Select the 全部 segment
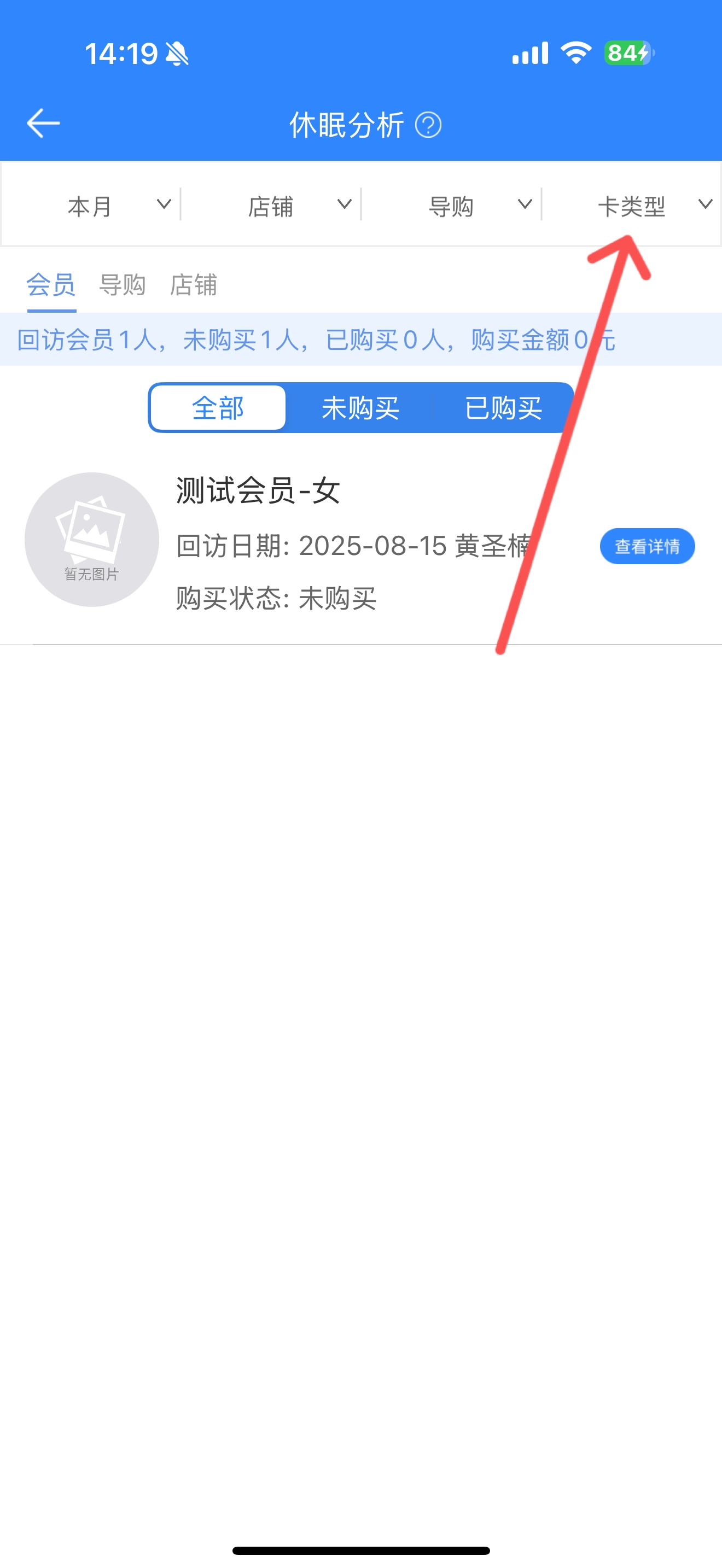The width and height of the screenshot is (722, 1568). click(218, 408)
